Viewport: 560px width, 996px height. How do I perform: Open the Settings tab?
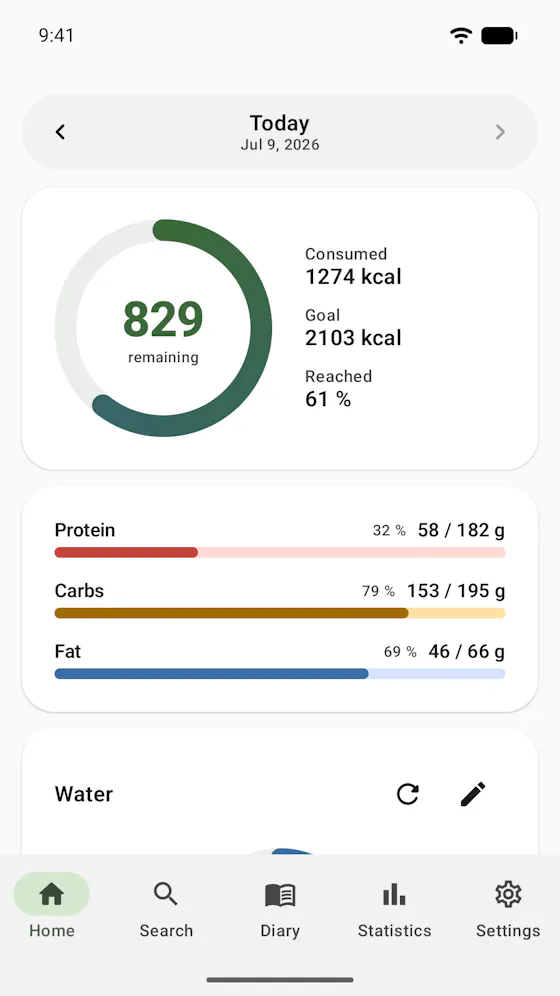pyautogui.click(x=508, y=910)
